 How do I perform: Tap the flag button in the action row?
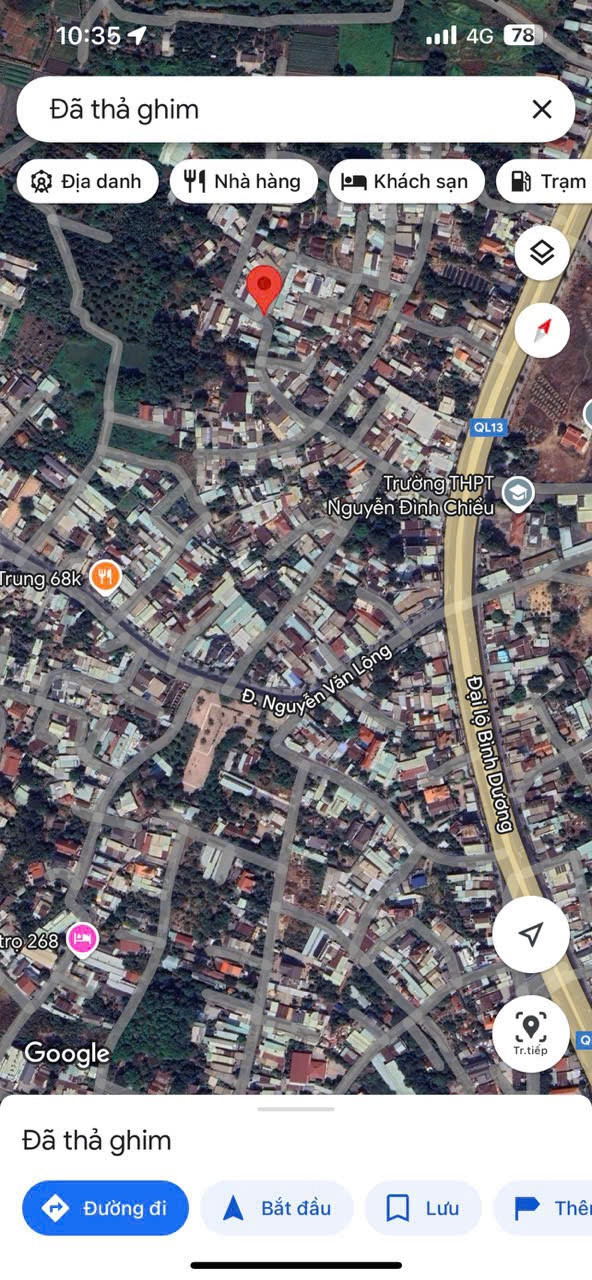(543, 1208)
